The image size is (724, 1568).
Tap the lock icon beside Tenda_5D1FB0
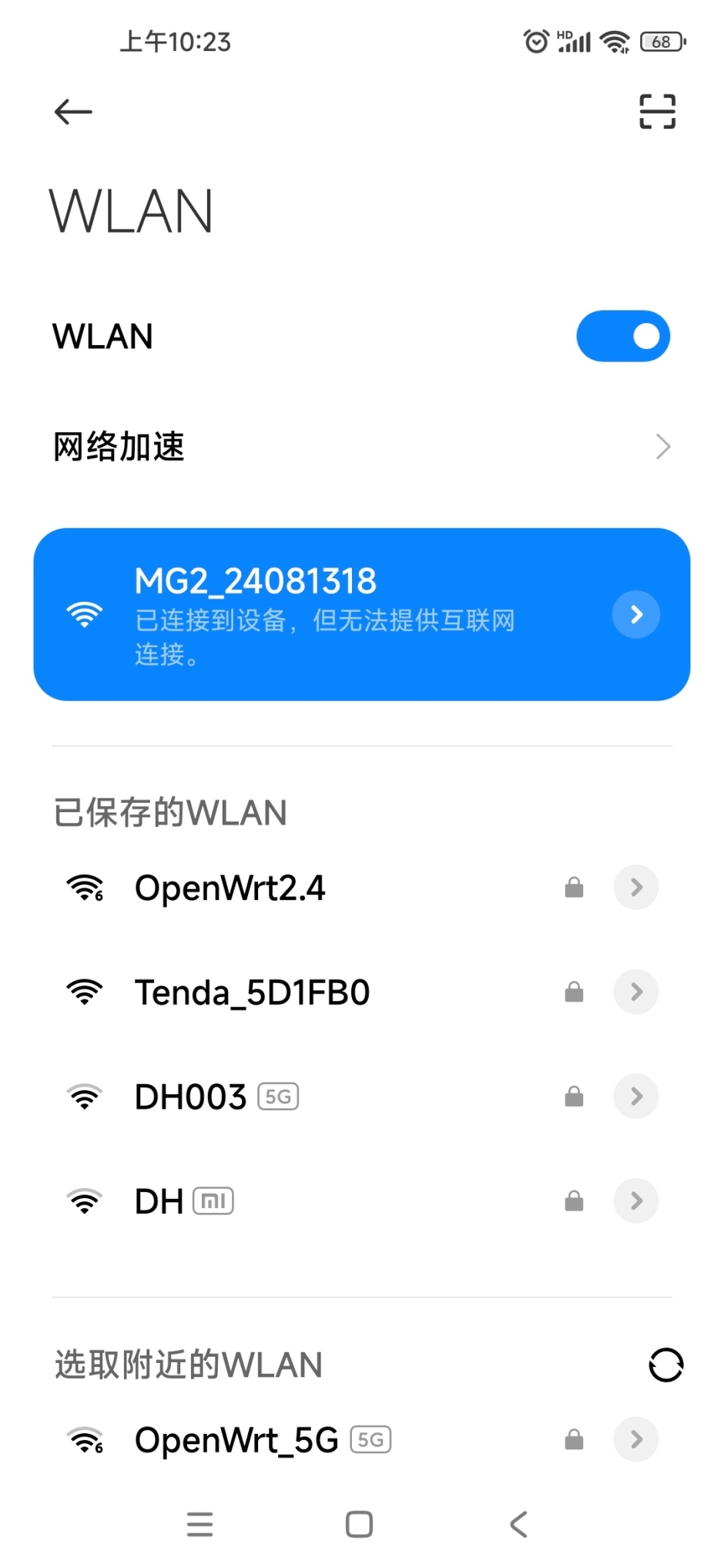pyautogui.click(x=573, y=992)
